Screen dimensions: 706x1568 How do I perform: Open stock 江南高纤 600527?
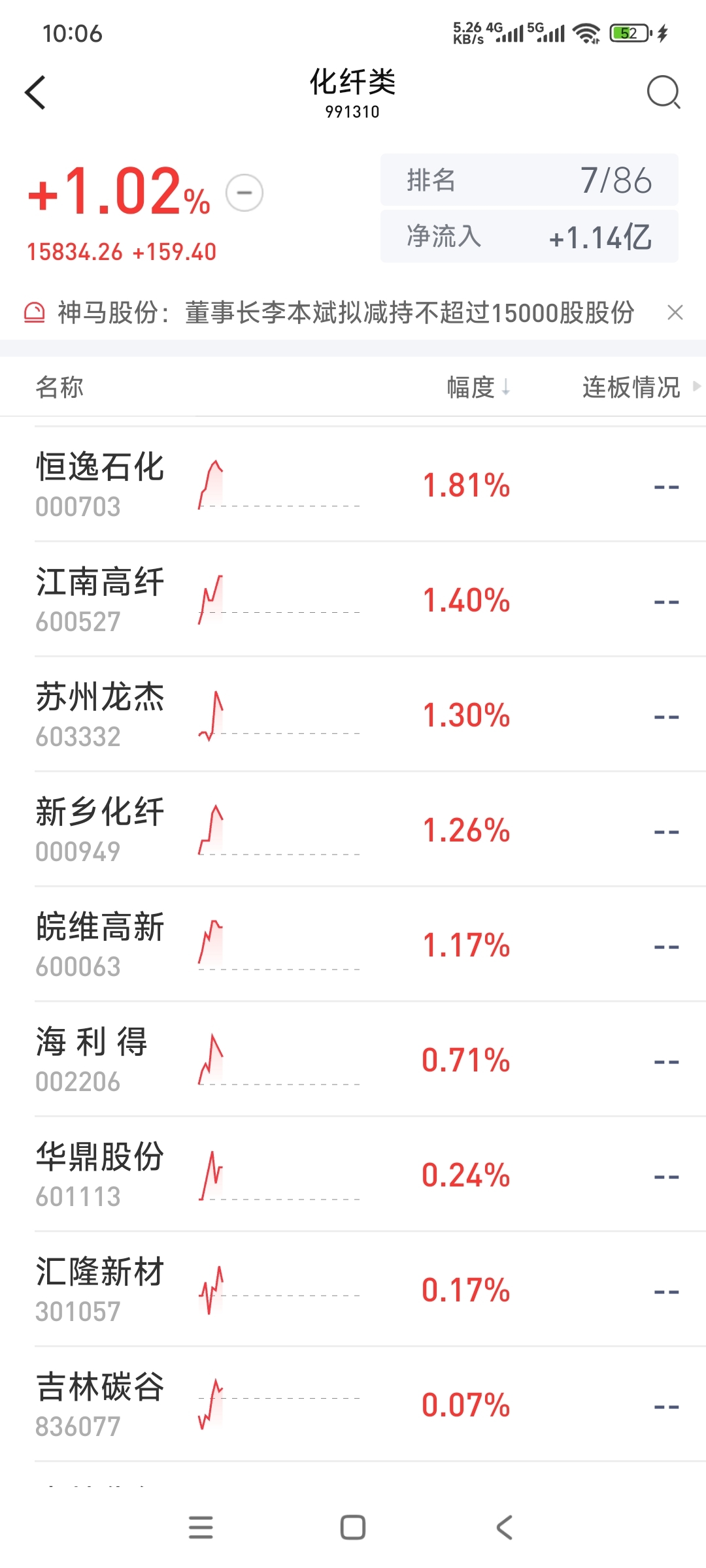pyautogui.click(x=353, y=599)
